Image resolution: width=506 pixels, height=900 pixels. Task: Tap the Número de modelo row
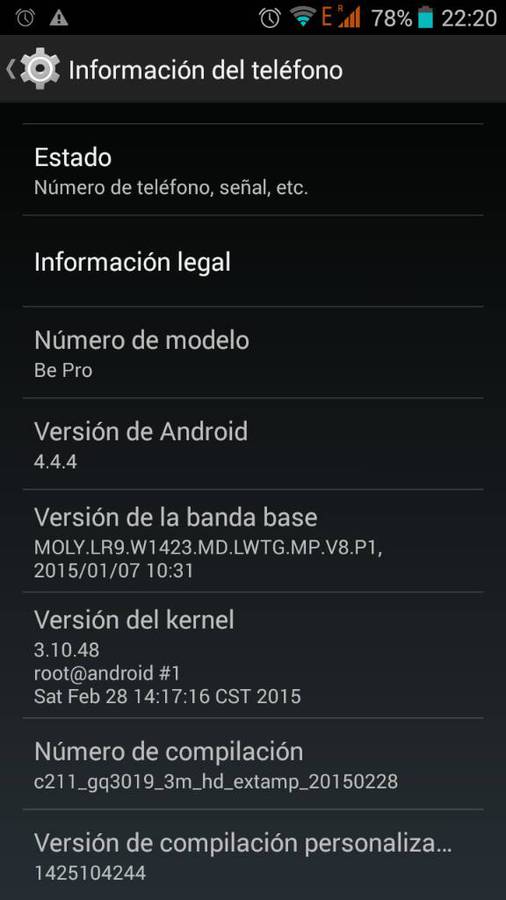(x=253, y=352)
